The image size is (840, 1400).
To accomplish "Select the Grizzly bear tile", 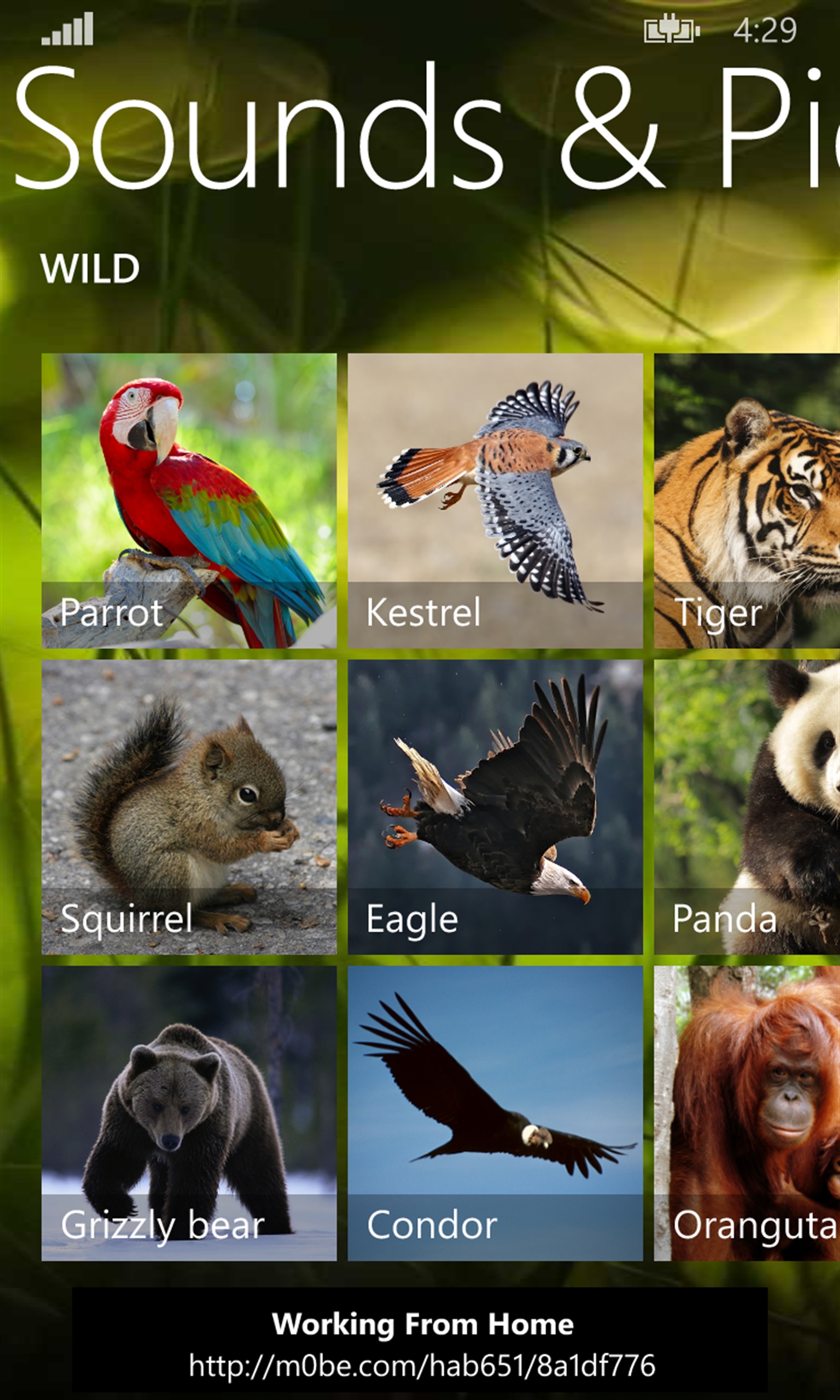I will coord(189,1113).
